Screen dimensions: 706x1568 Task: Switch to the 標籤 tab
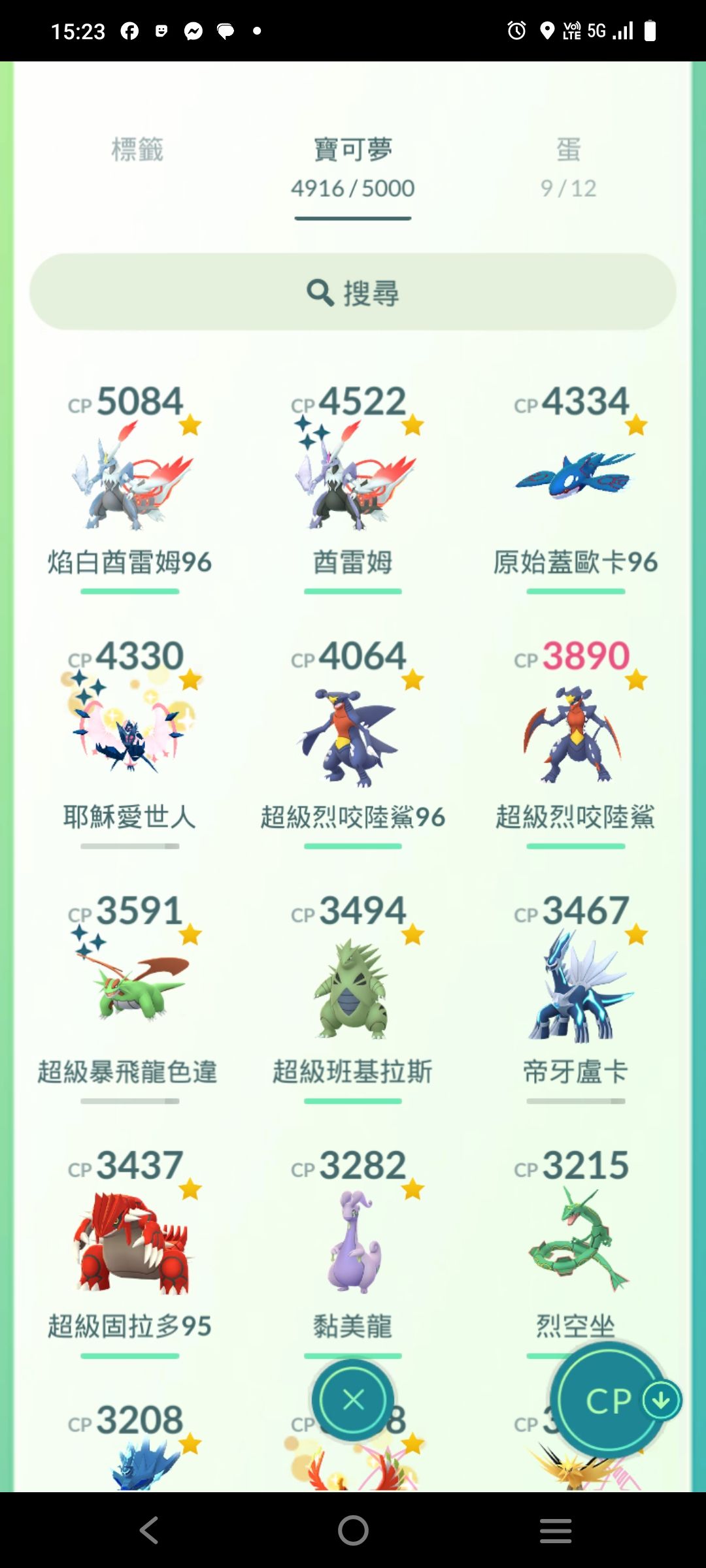[x=137, y=150]
